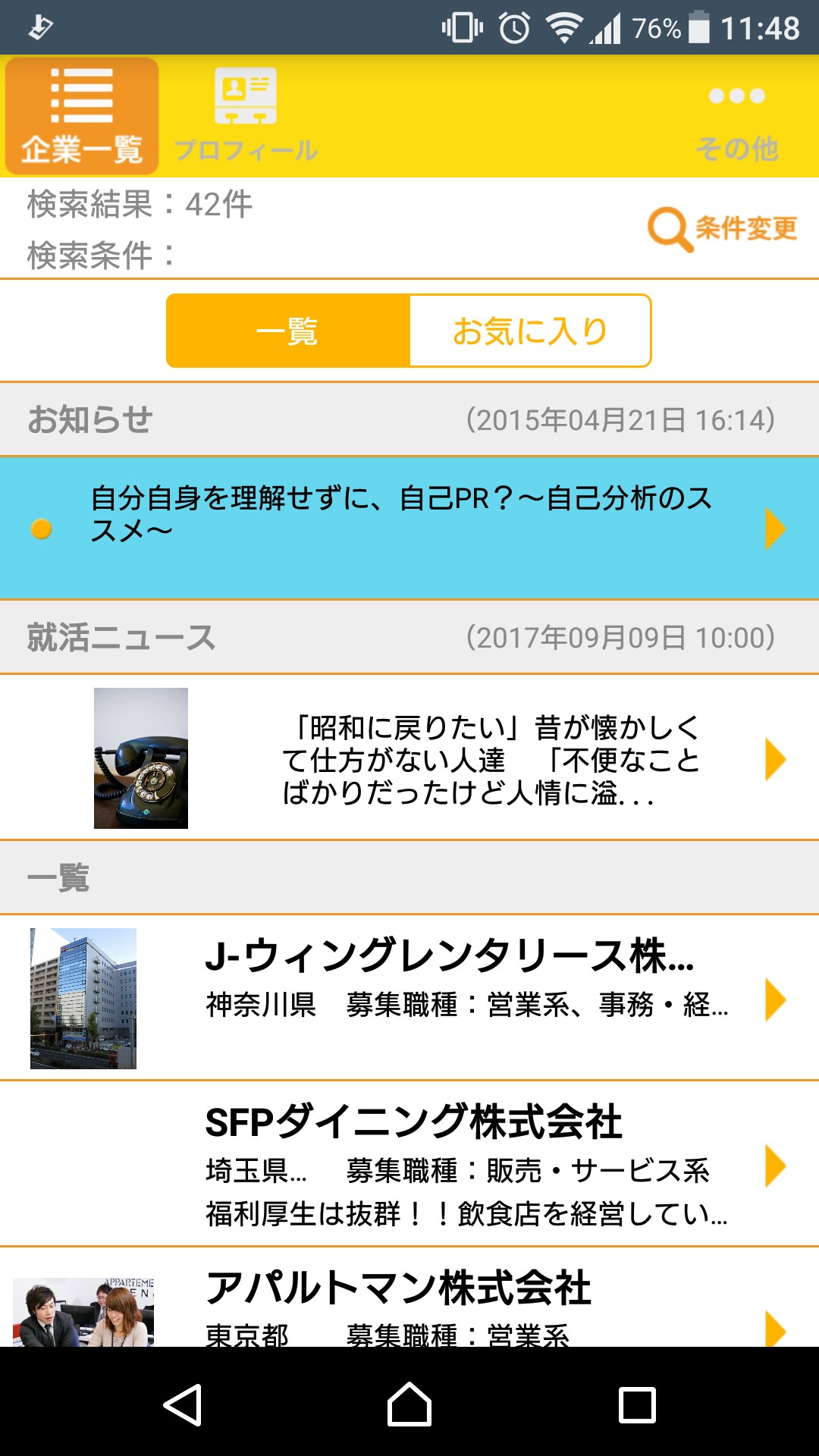Open the その他 menu
Viewport: 819px width, 1456px height.
[x=736, y=116]
